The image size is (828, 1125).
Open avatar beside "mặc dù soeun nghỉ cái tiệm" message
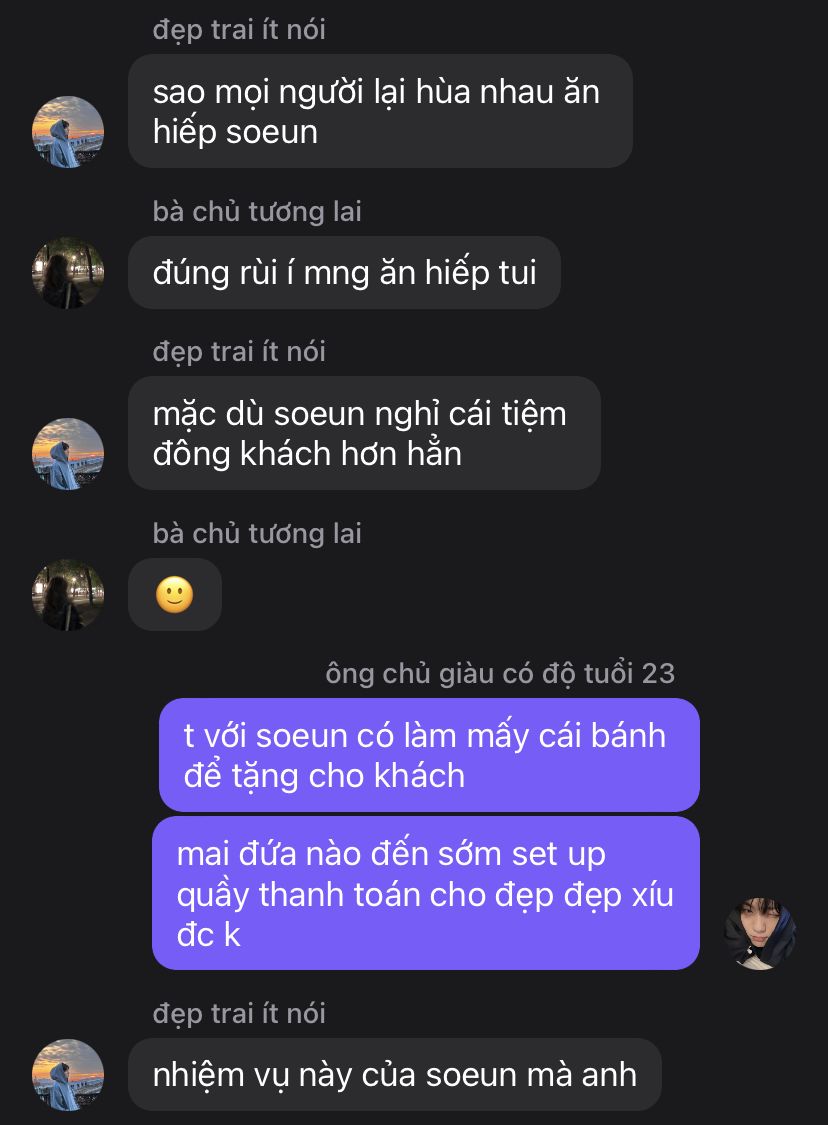68,454
